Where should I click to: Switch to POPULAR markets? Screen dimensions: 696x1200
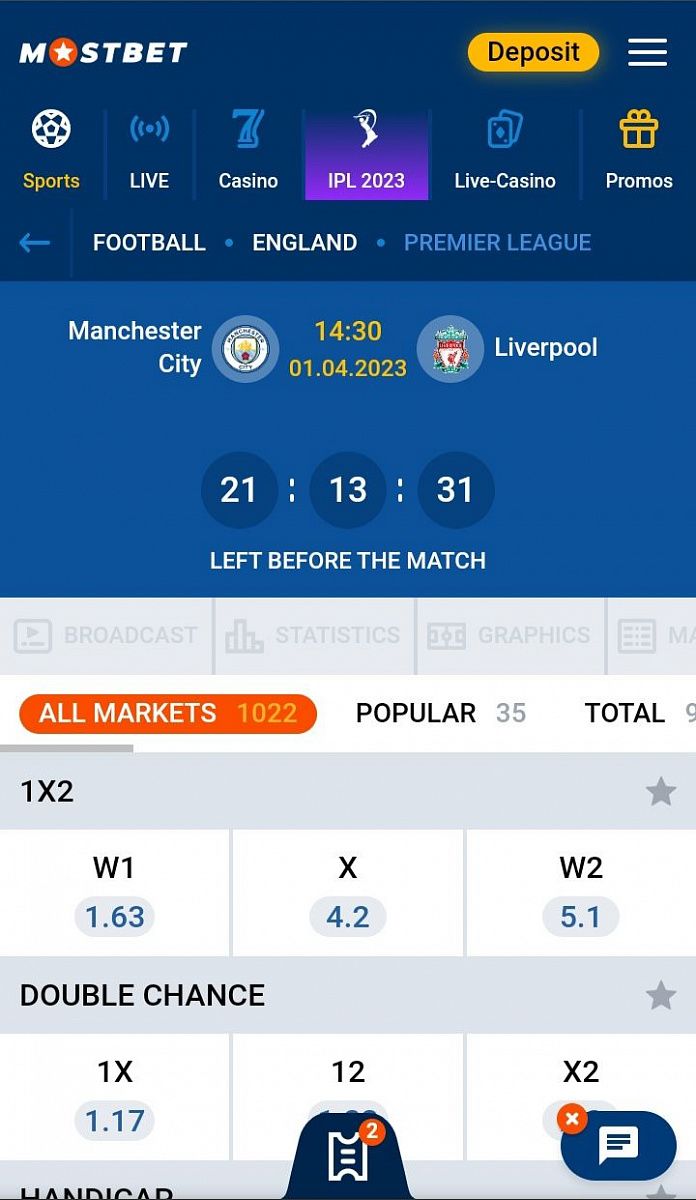point(440,713)
